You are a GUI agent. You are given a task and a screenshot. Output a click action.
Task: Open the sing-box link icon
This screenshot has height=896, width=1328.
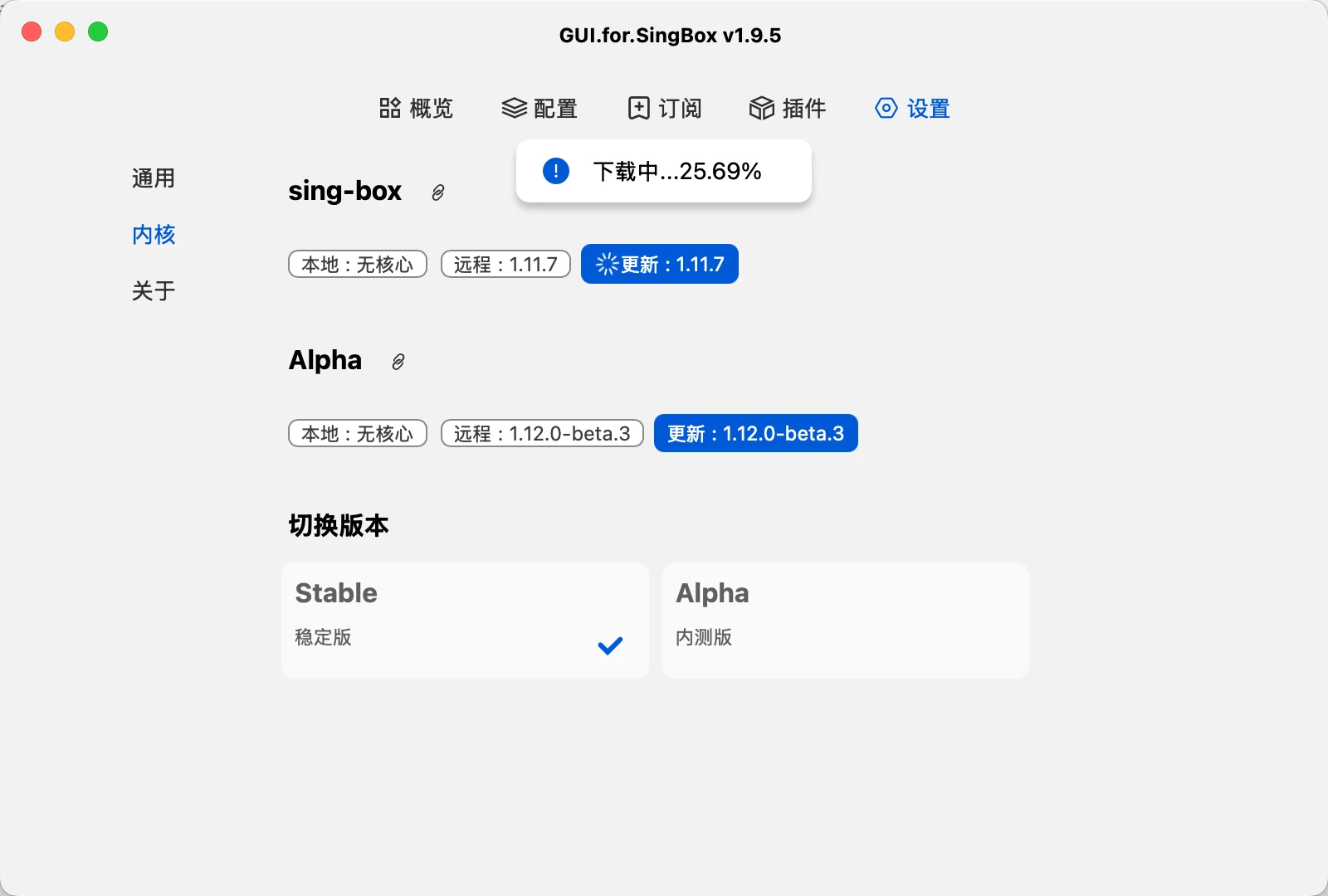tap(438, 192)
